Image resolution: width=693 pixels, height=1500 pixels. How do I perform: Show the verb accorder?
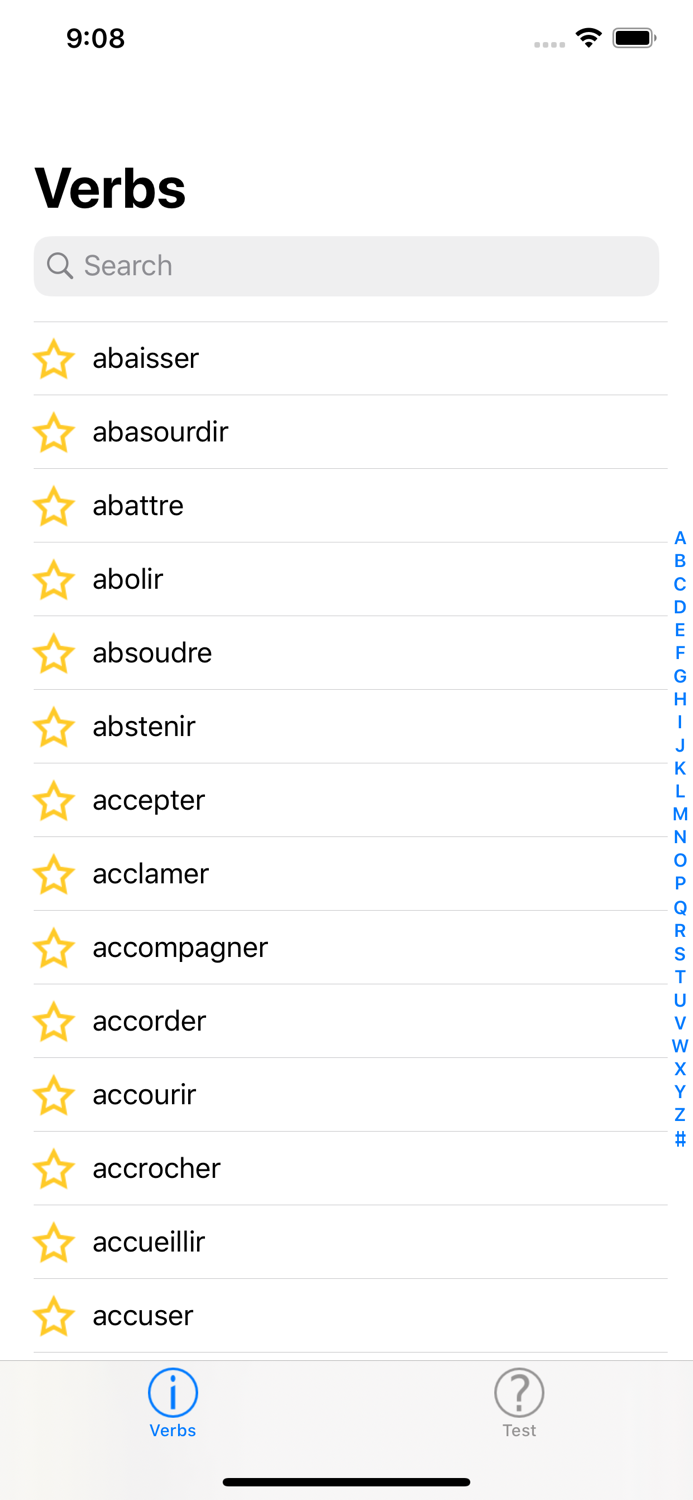click(350, 1021)
